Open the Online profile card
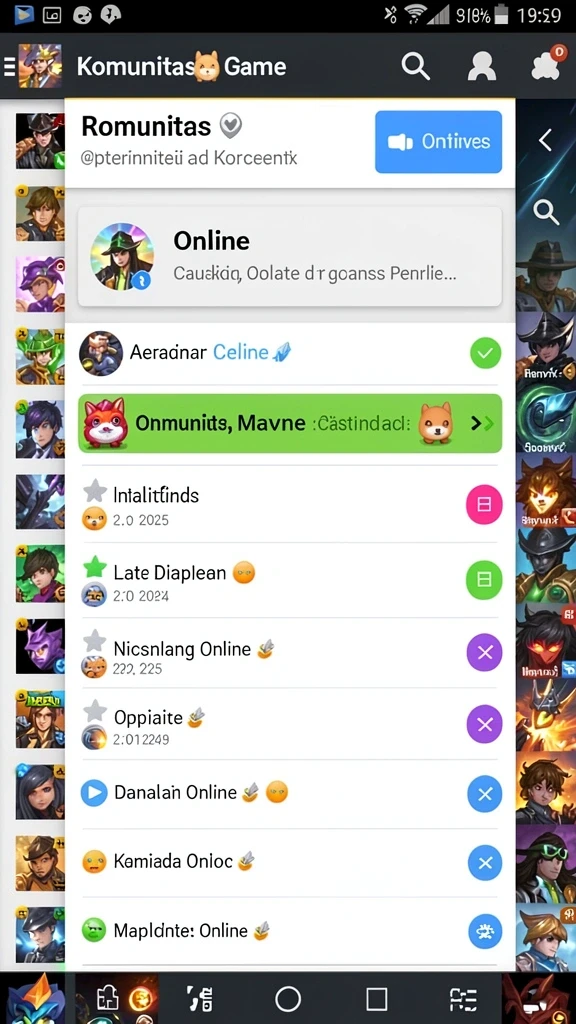This screenshot has height=1024, width=576. point(289,257)
